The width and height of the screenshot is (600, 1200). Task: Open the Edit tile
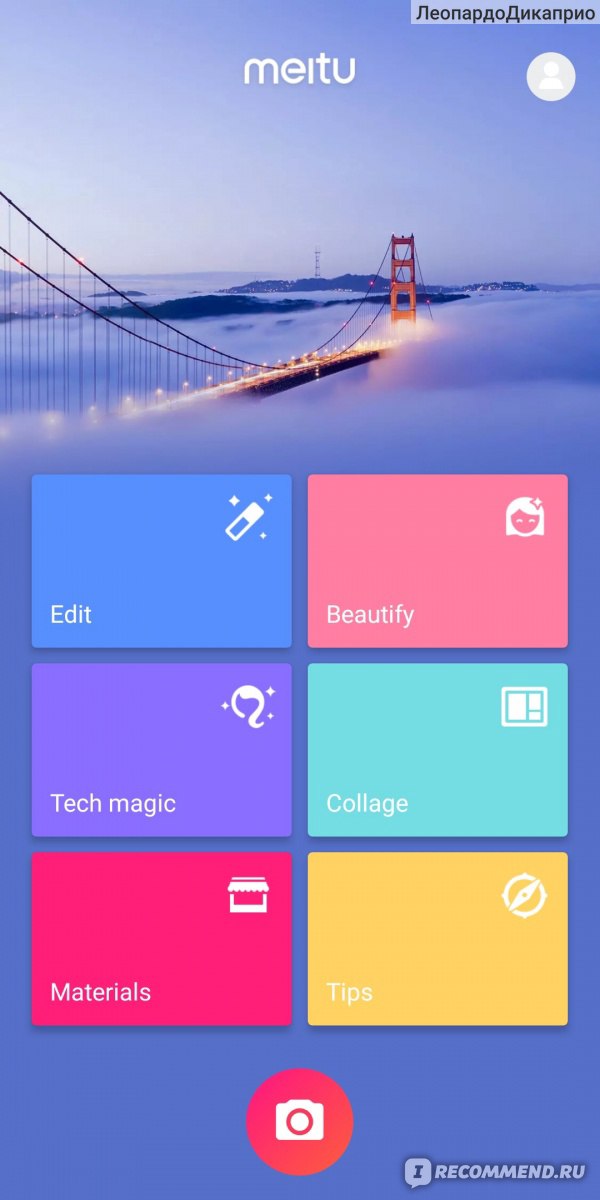point(161,561)
